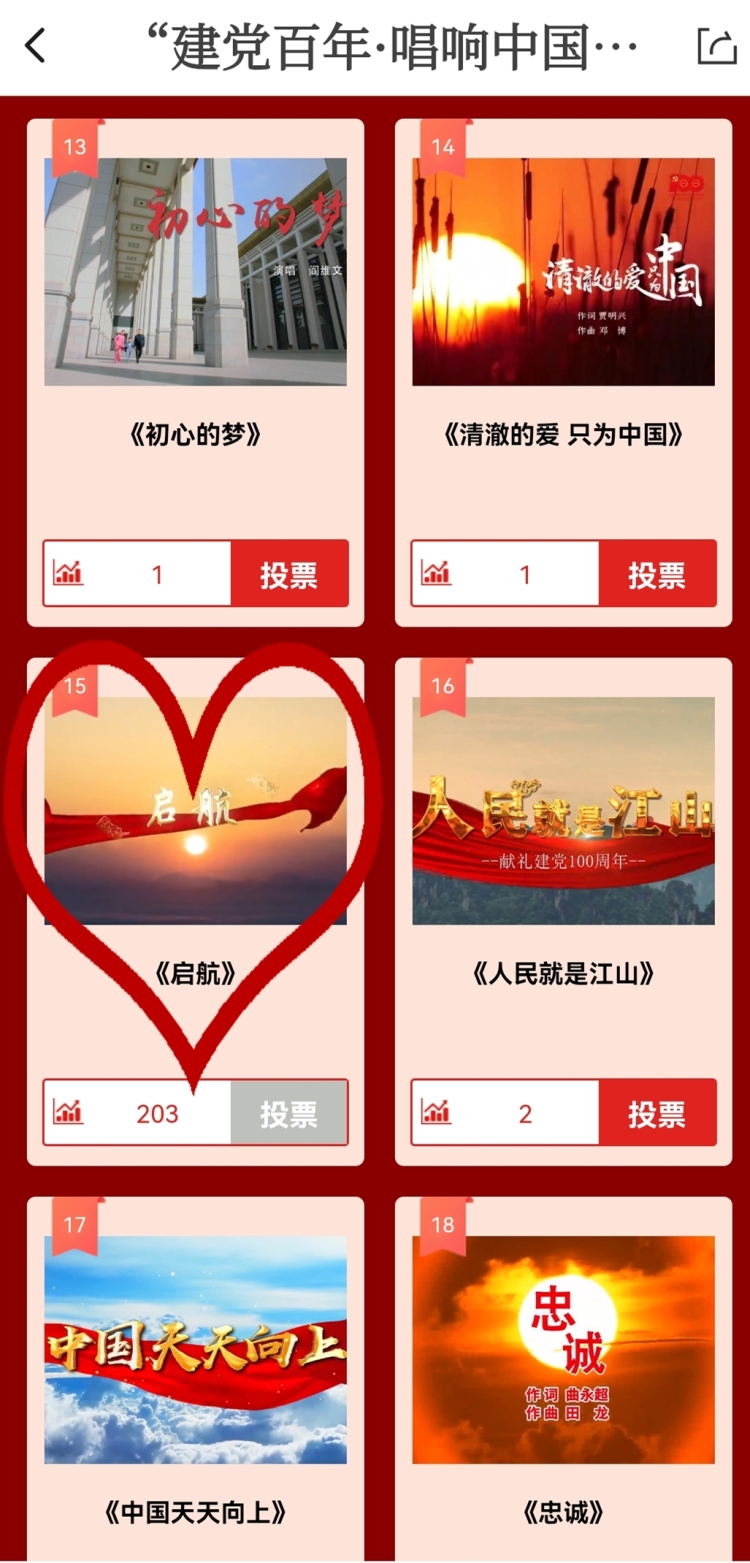This screenshot has height=1563, width=750.
Task: Tap the grey 投票 button for 《启航》
Action: 289,1112
